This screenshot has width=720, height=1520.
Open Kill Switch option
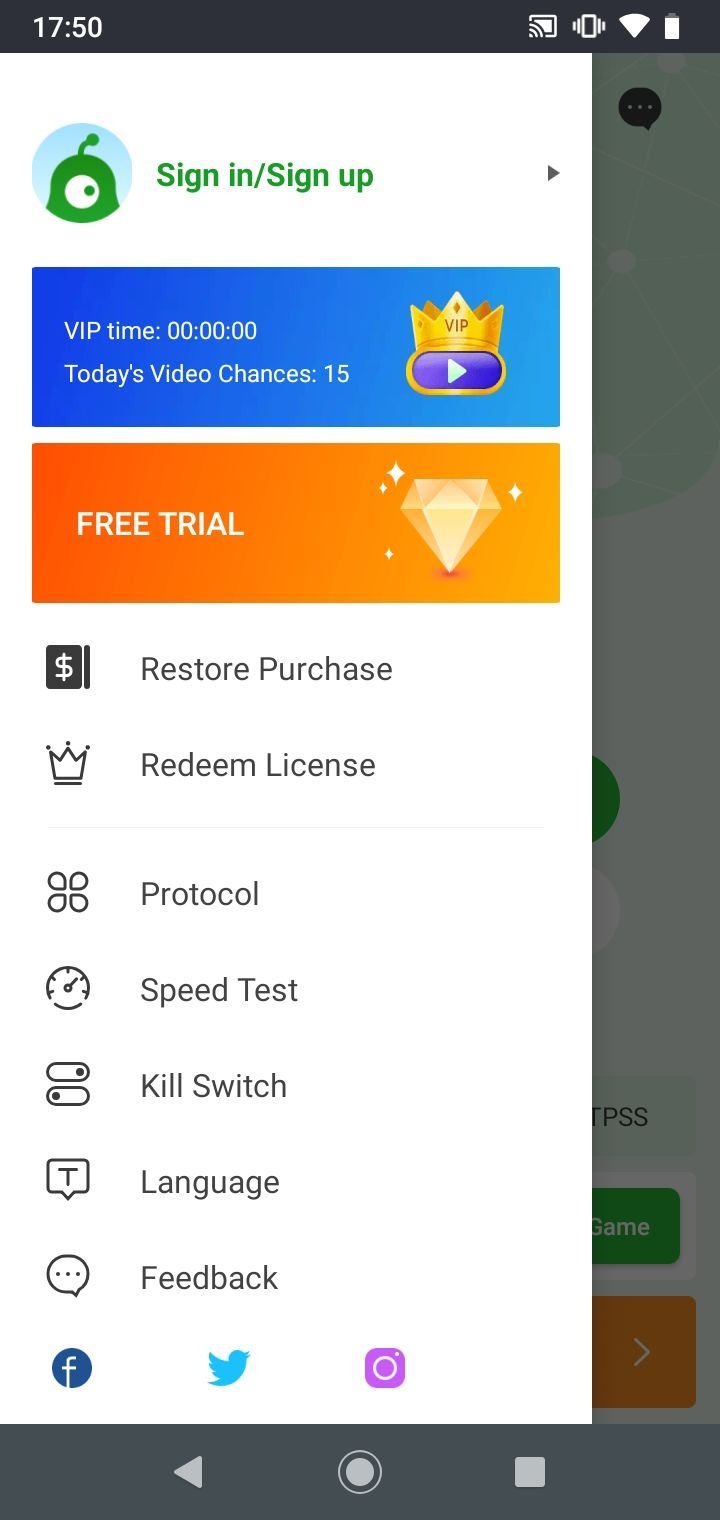[213, 1086]
